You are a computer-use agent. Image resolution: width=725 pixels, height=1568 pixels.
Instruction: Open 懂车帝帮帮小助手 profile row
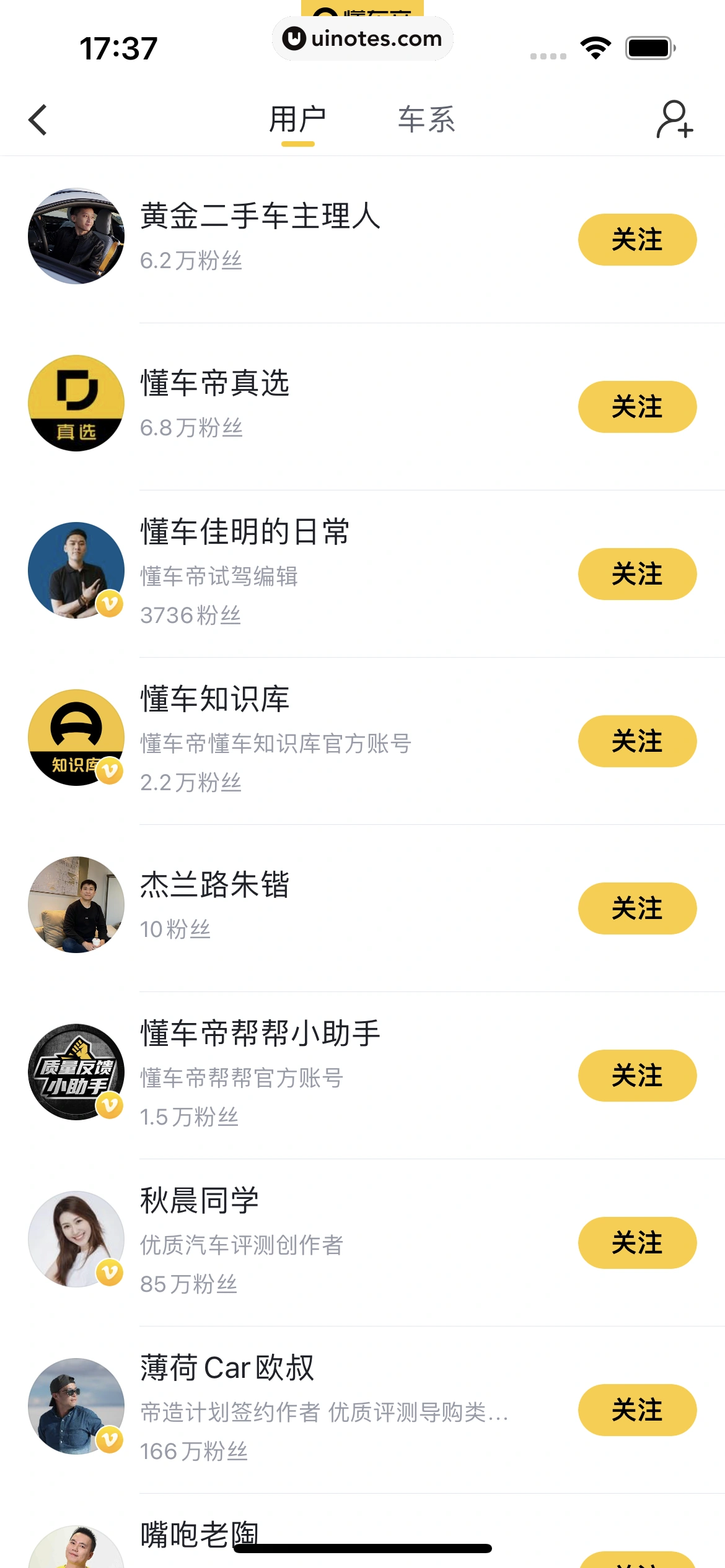coord(260,1034)
